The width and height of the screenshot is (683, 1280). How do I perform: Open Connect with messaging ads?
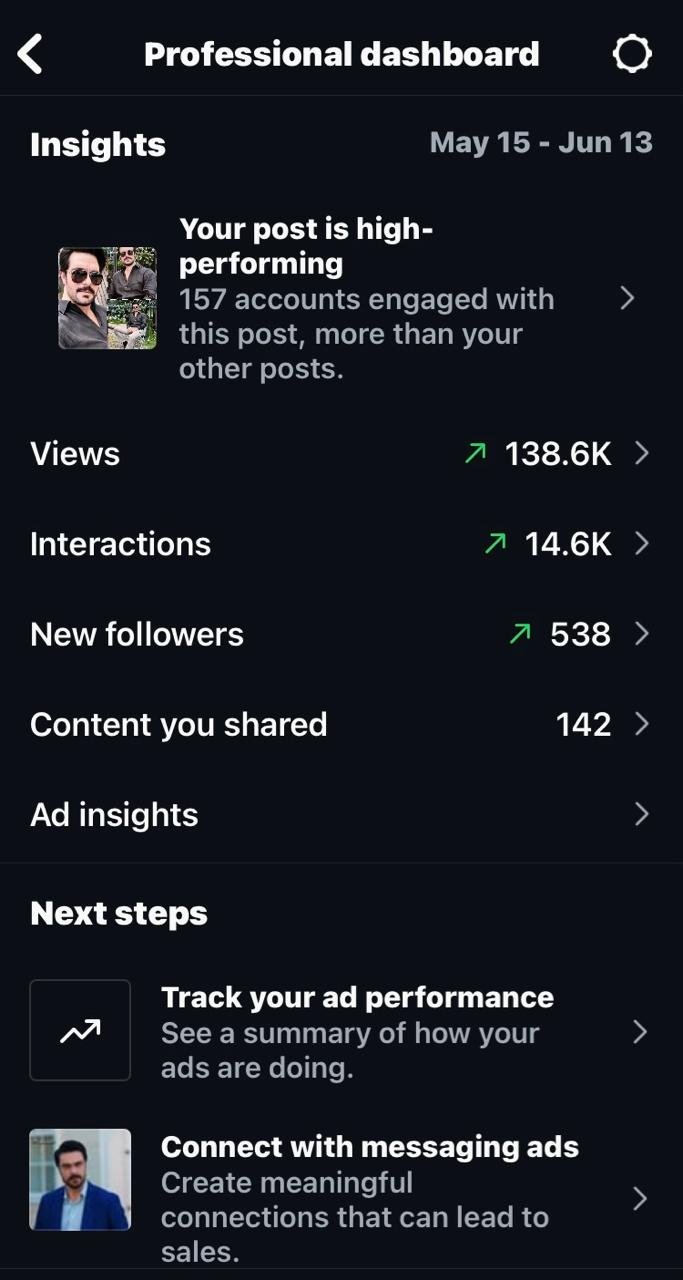340,1198
